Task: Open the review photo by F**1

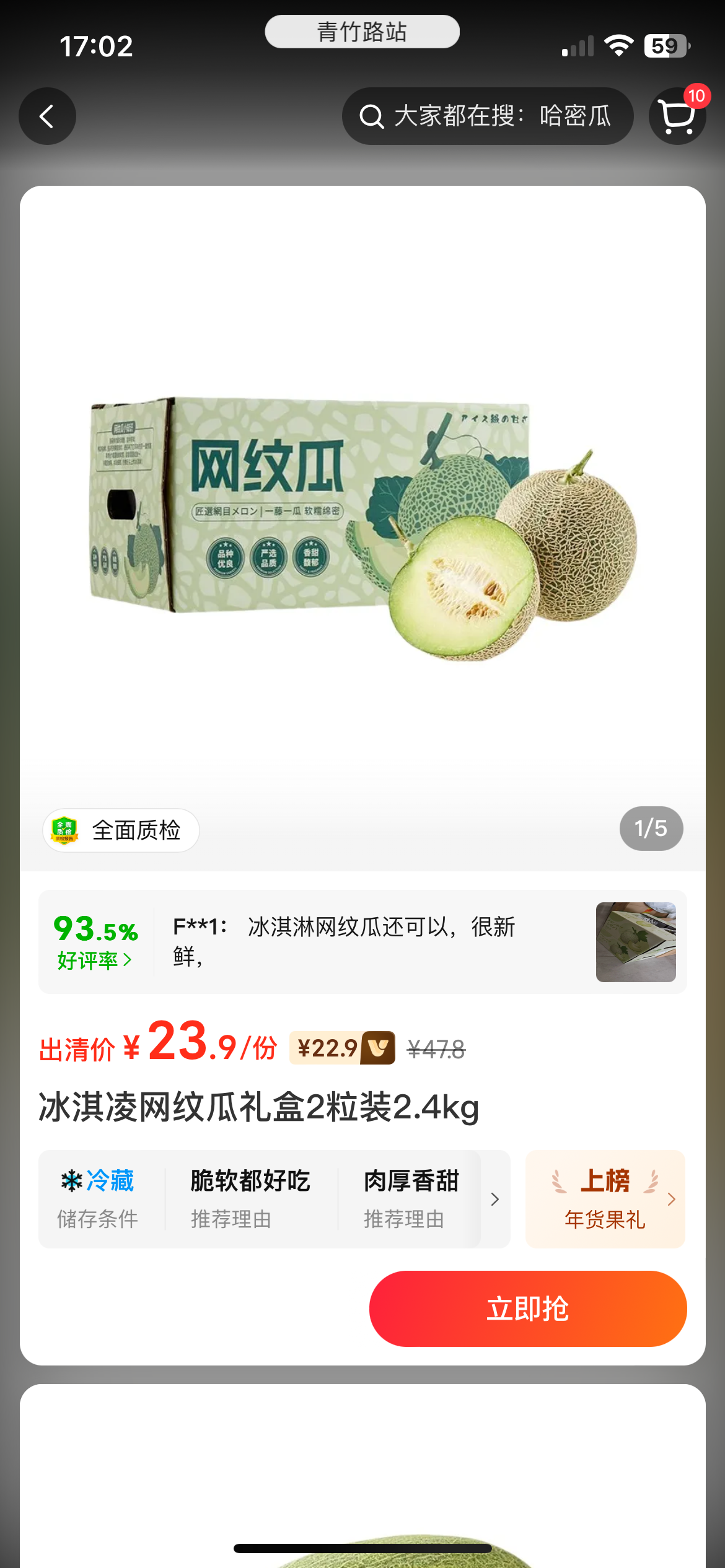Action: click(x=636, y=942)
